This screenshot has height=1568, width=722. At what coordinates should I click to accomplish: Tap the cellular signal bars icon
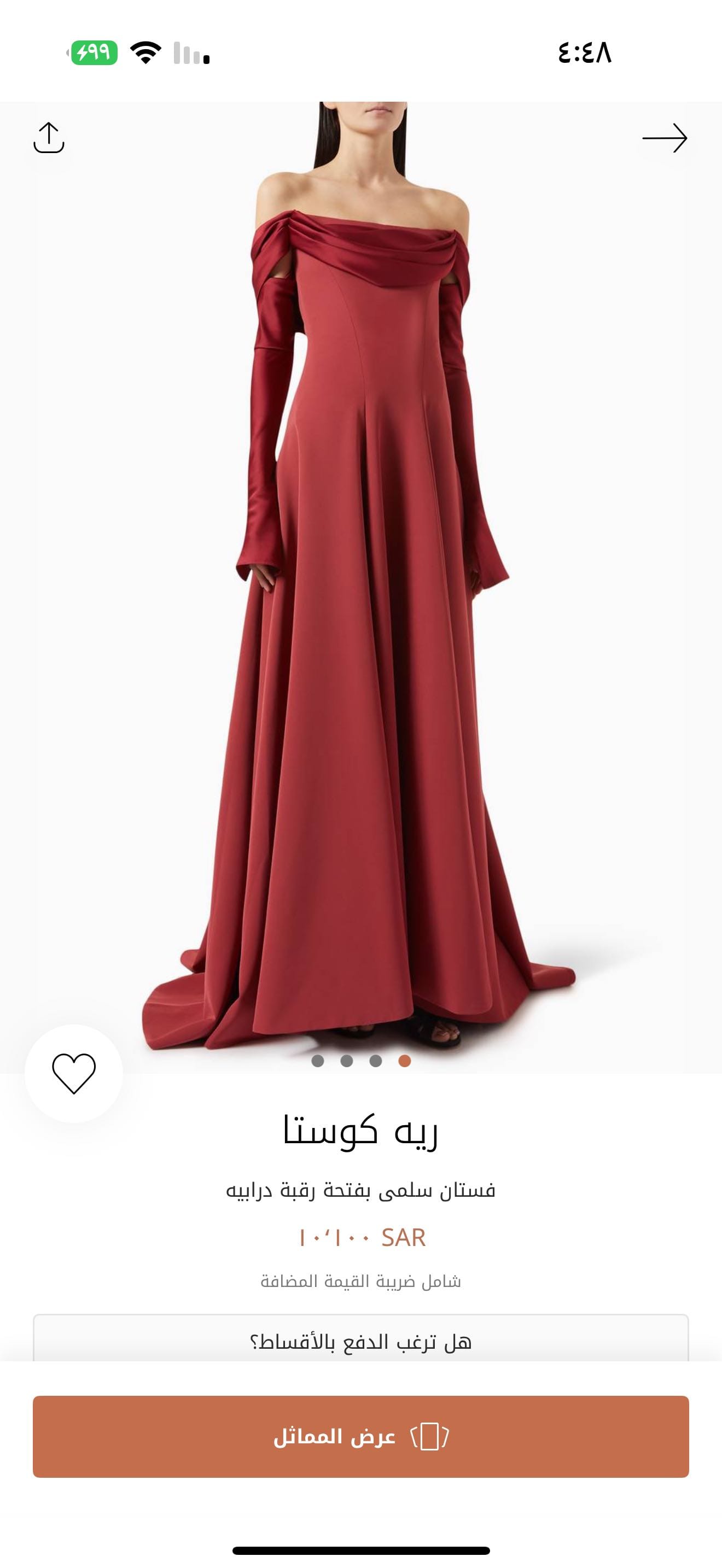click(190, 54)
